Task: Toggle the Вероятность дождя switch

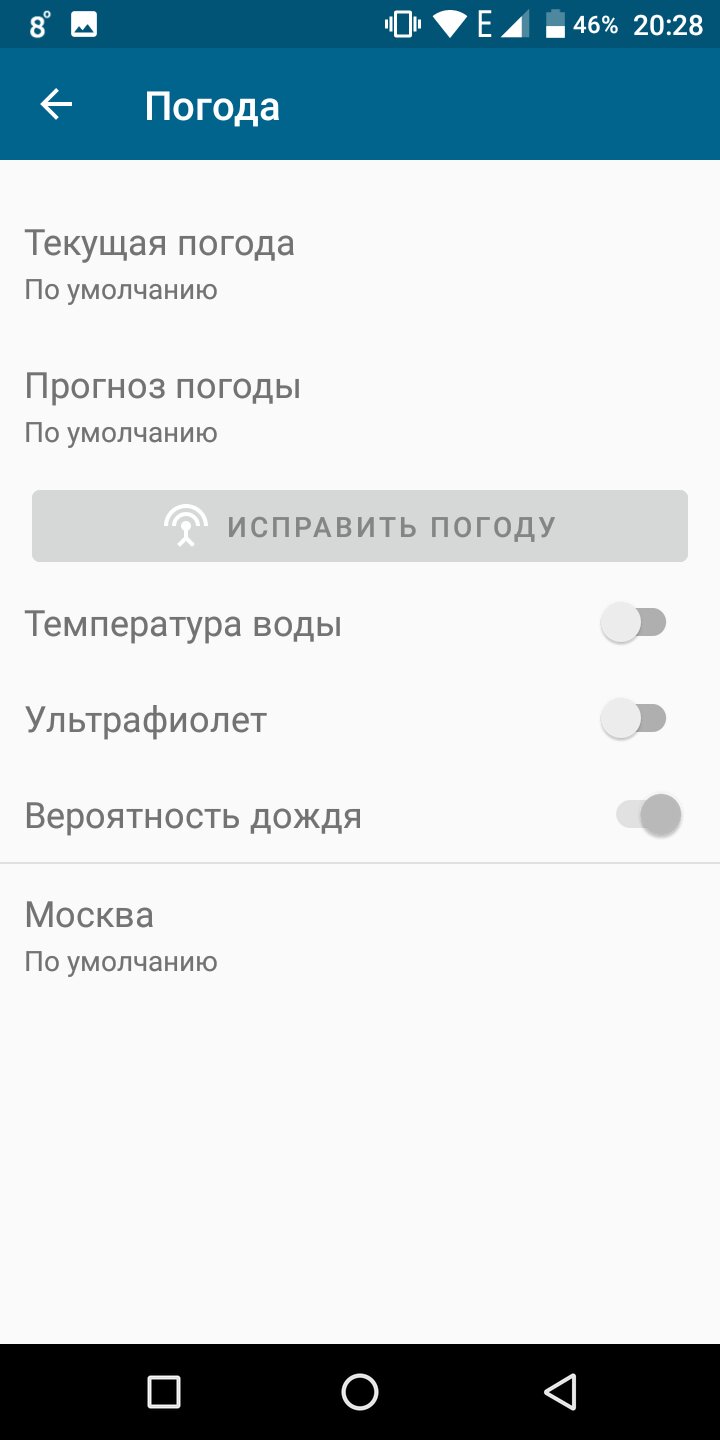Action: point(649,815)
